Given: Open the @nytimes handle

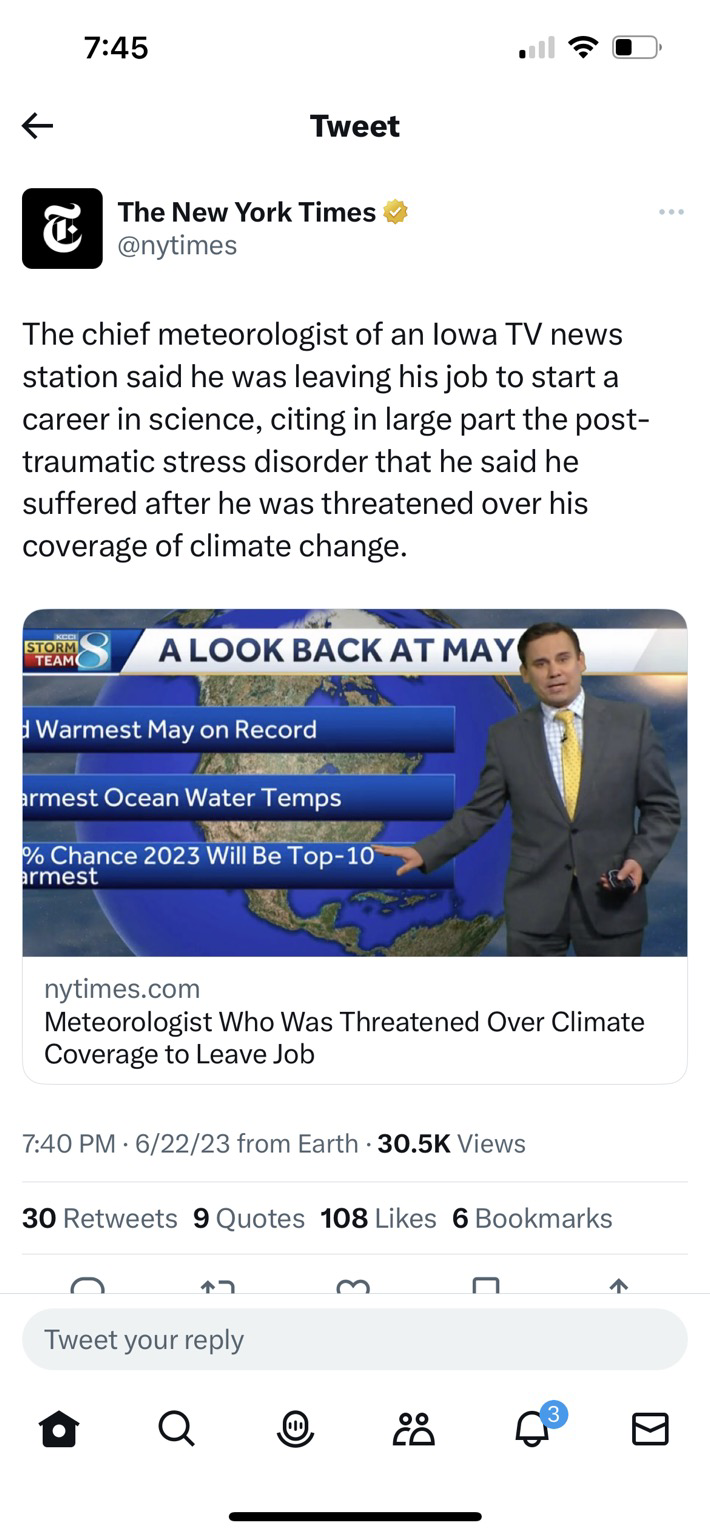Looking at the screenshot, I should 177,246.
